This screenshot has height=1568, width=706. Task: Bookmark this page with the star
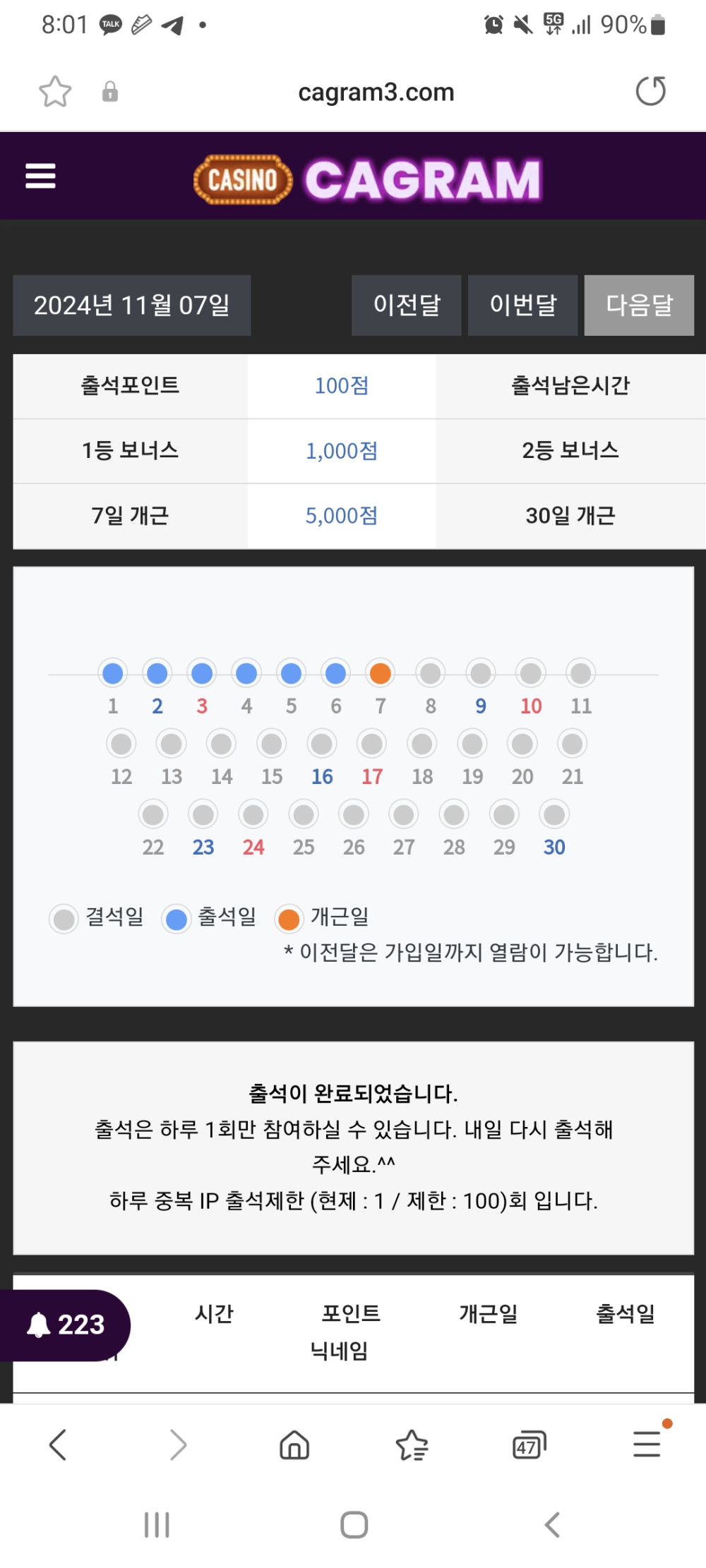pyautogui.click(x=55, y=92)
